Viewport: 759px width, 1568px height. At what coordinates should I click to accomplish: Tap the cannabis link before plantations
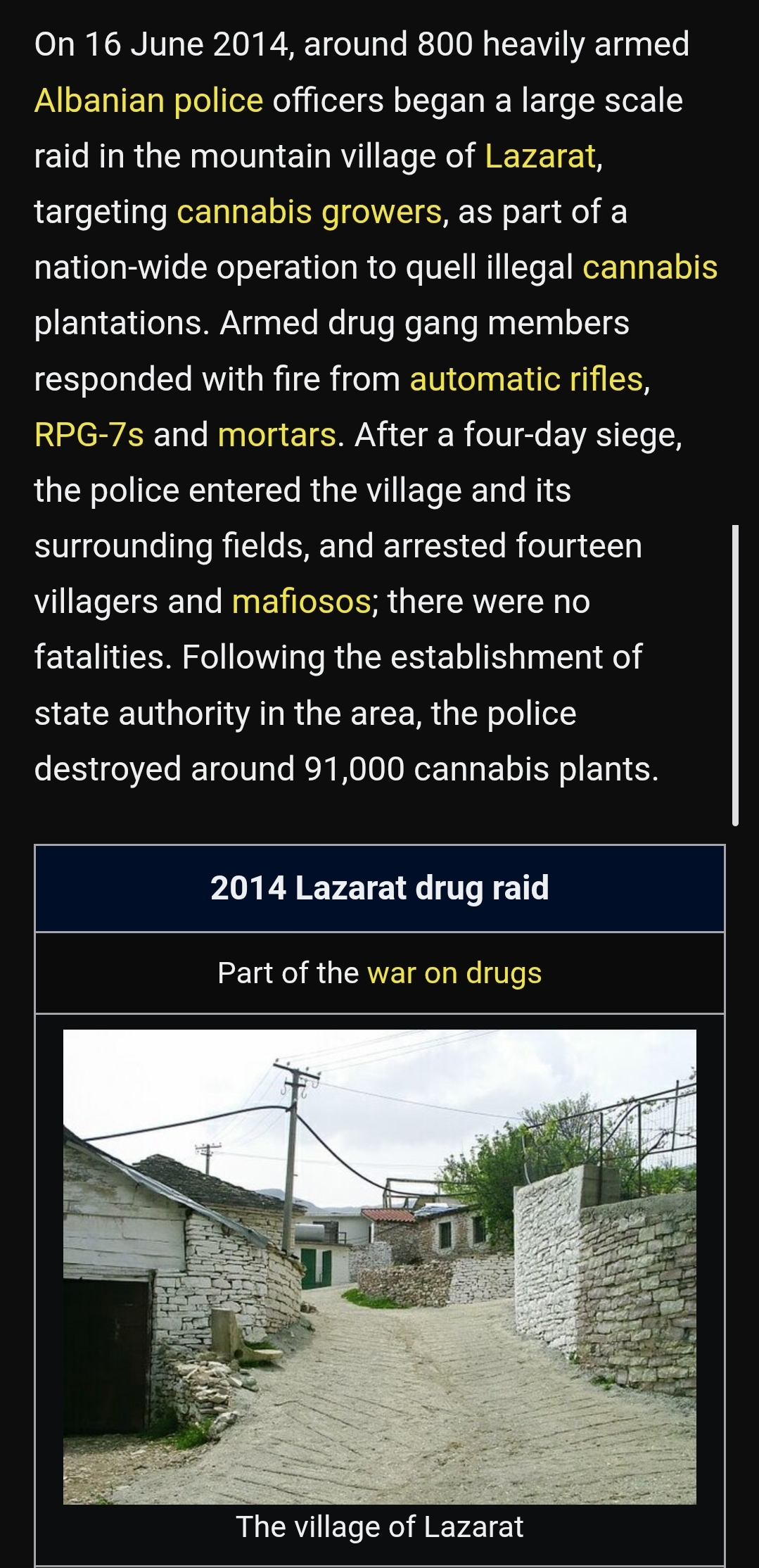point(649,267)
